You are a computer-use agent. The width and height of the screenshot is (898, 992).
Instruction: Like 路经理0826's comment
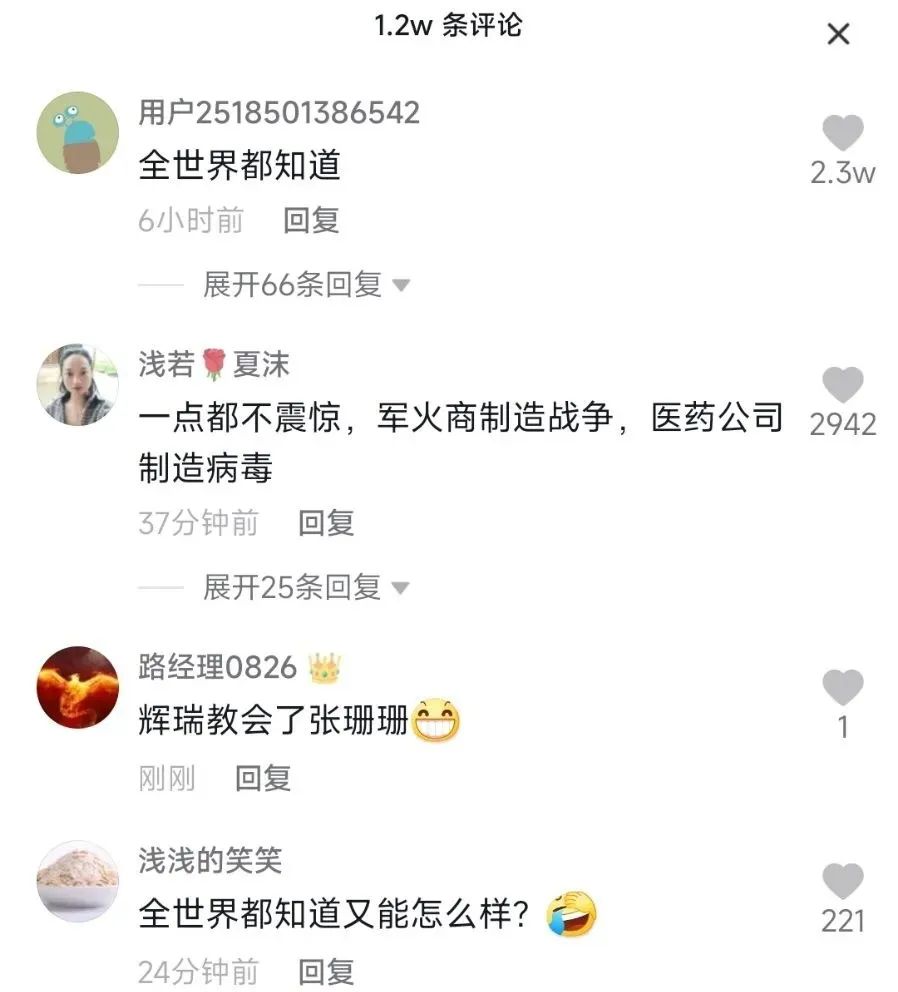click(842, 689)
